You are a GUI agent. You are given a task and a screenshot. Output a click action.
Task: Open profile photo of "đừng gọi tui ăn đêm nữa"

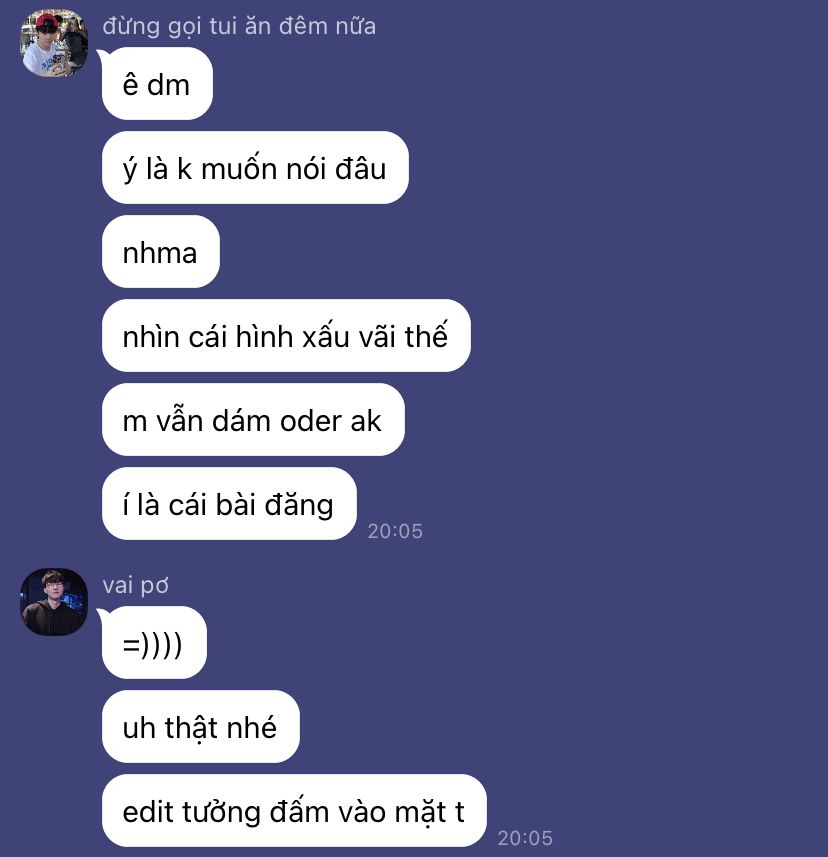[x=54, y=44]
